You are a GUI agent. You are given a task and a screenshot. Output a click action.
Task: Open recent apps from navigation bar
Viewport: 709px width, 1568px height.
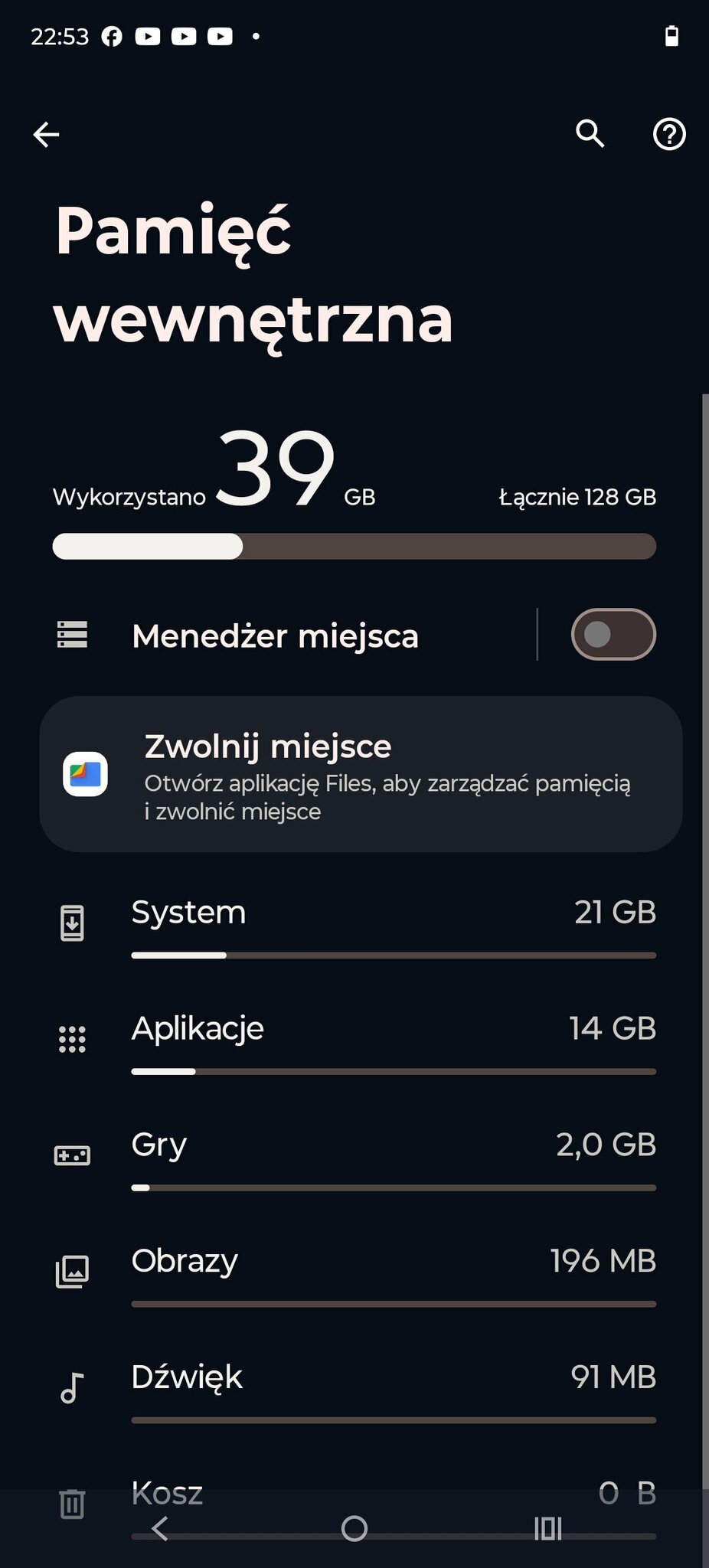pyautogui.click(x=548, y=1528)
